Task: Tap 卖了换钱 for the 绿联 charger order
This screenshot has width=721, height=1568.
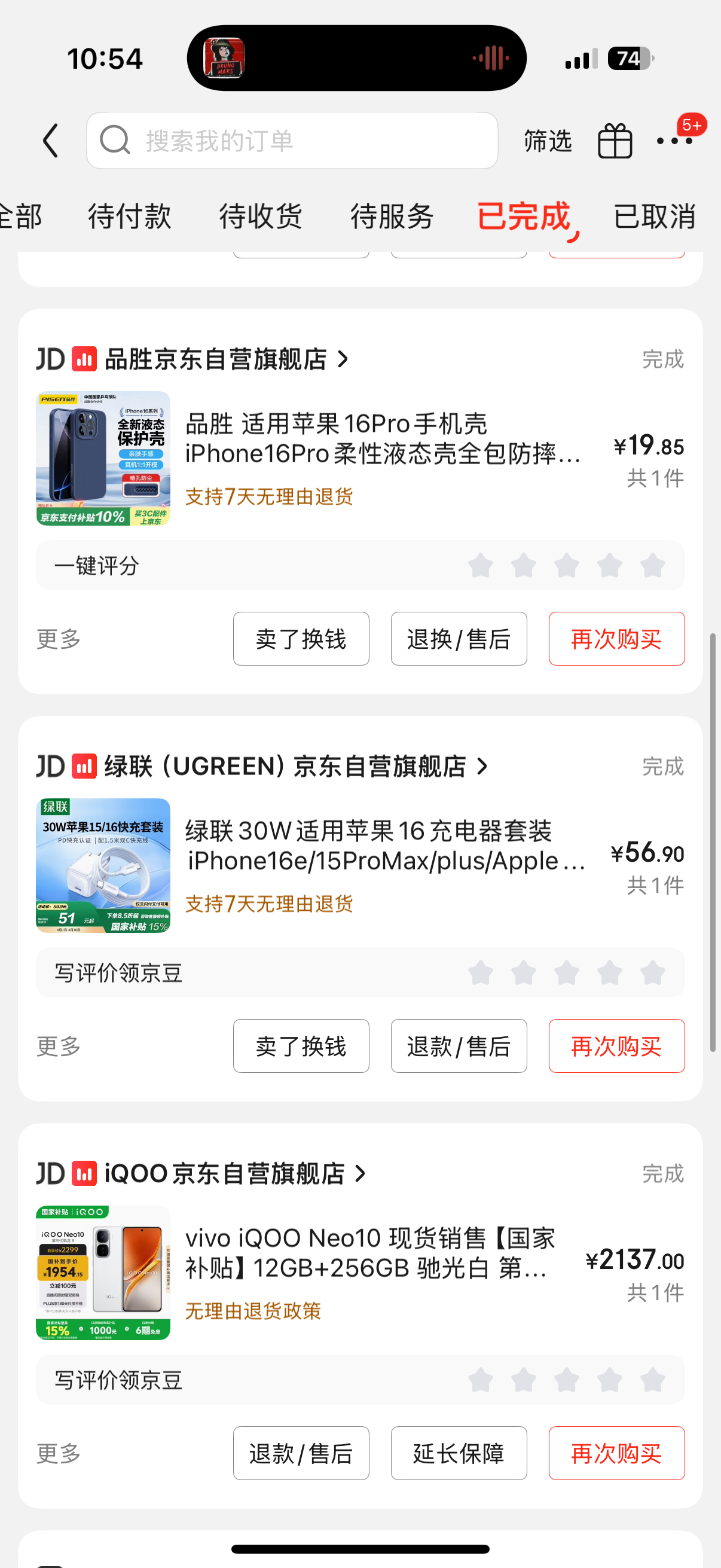Action: click(x=301, y=1046)
